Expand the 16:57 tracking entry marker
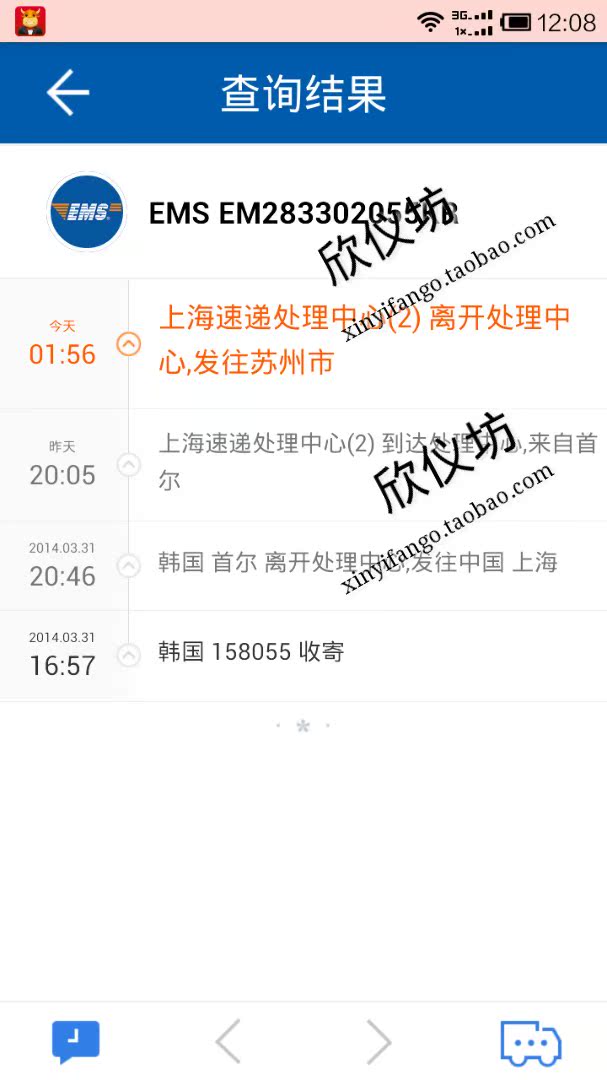 [x=129, y=655]
